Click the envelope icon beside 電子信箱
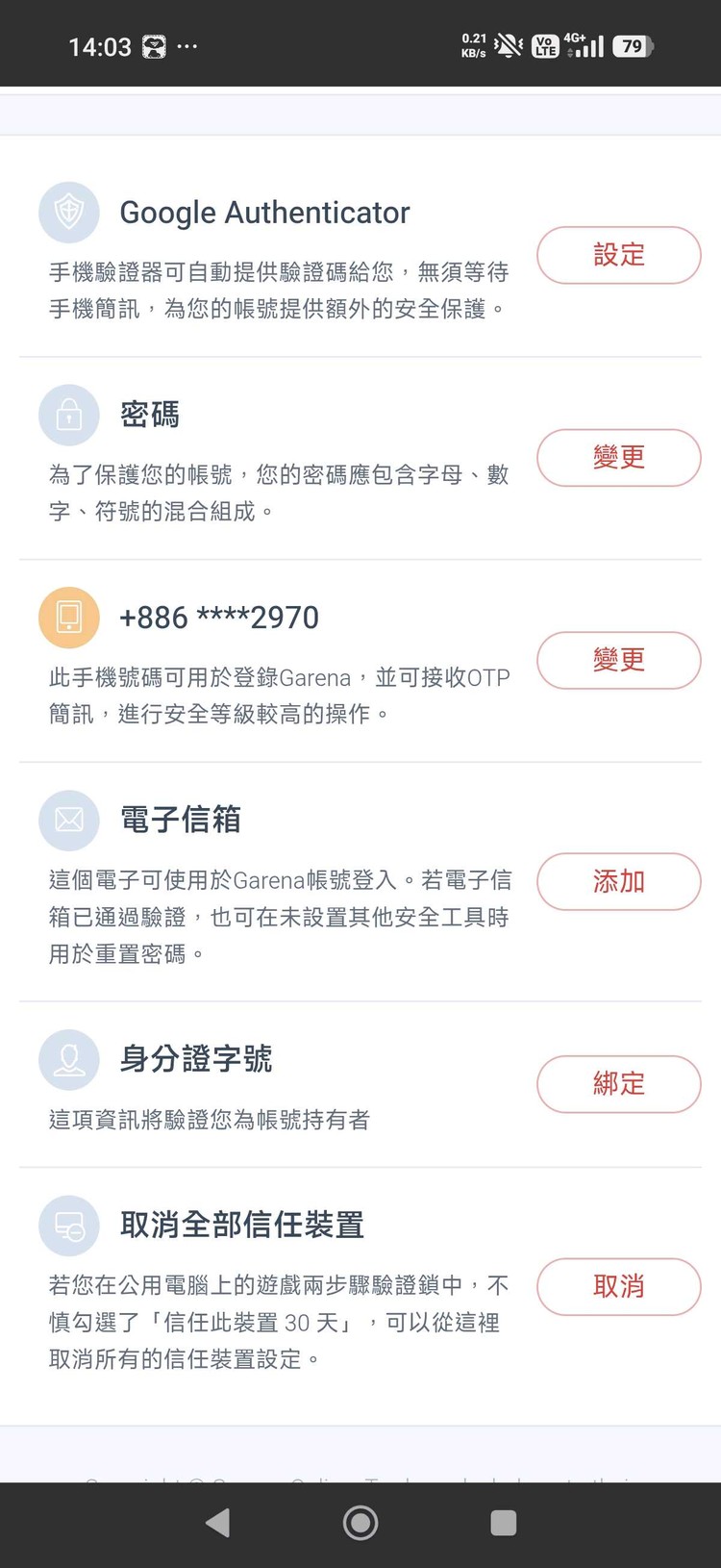 (x=68, y=821)
